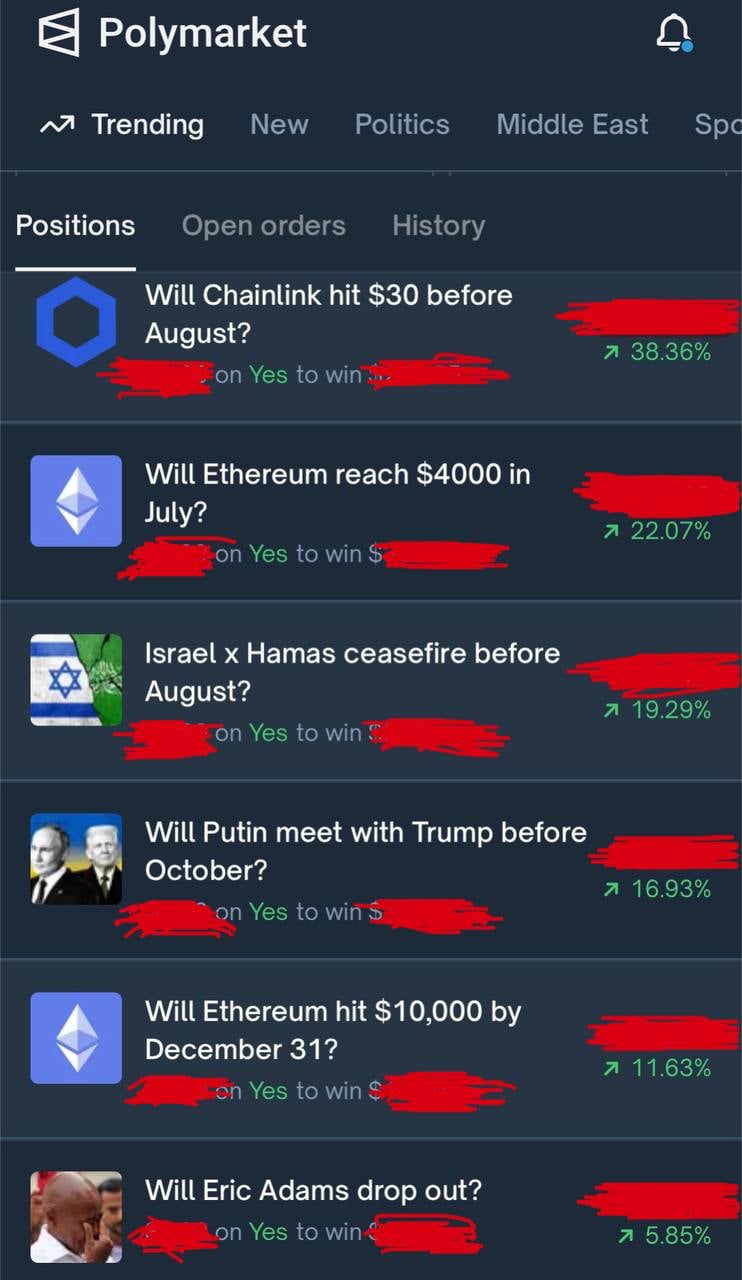This screenshot has height=1280, width=742.
Task: Go to the Politics category
Action: 402,125
